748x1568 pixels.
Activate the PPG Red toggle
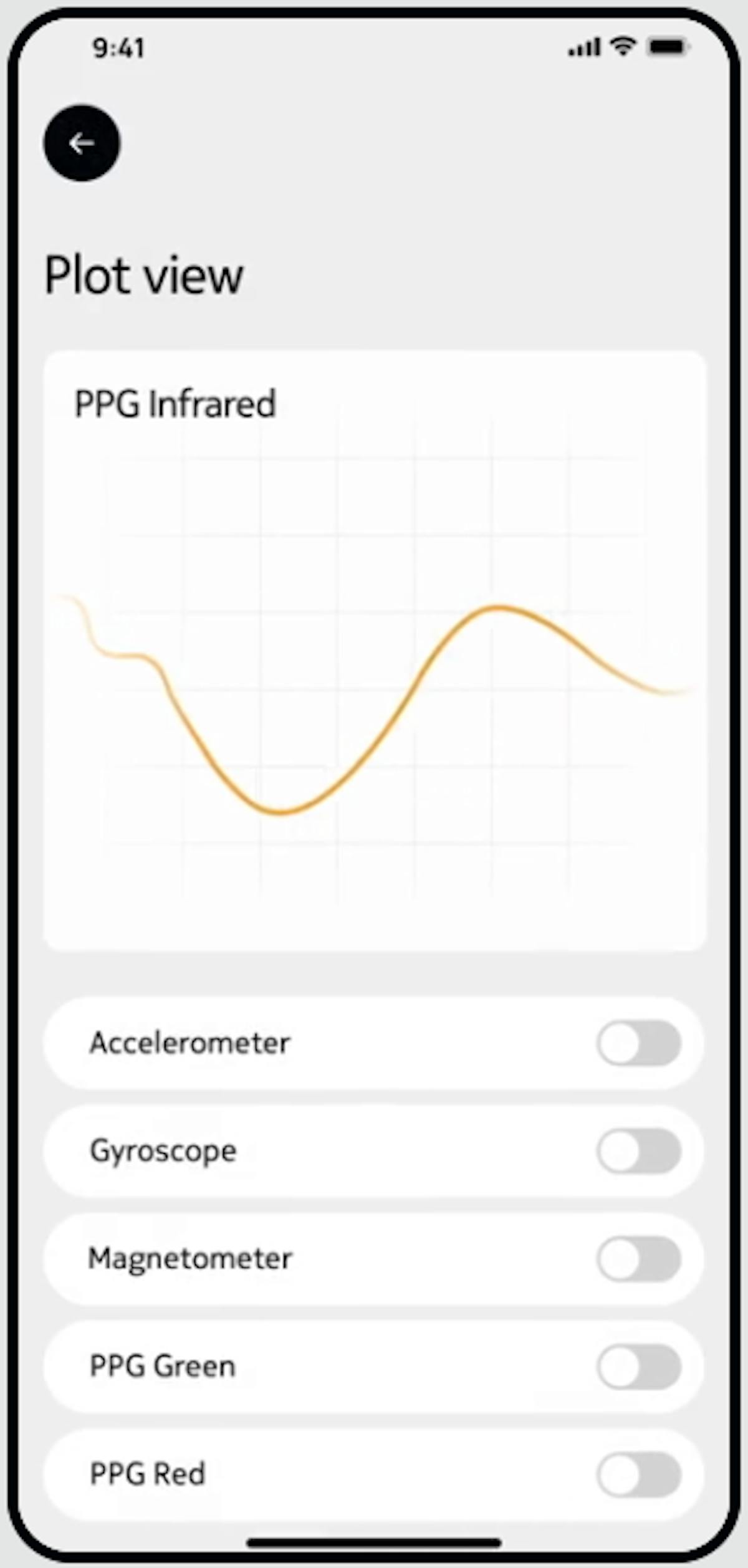(x=639, y=1475)
